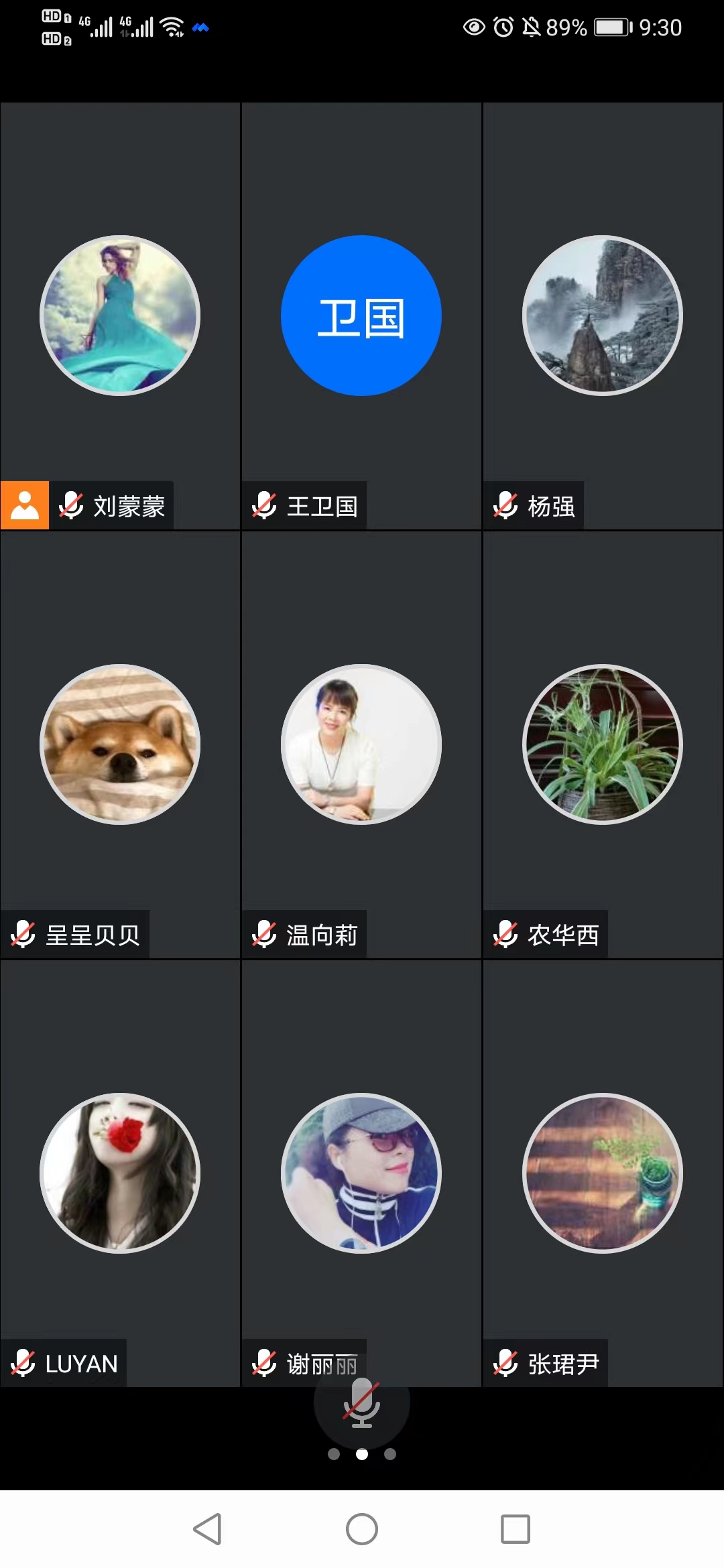Tap participant tile 张珺尹
Viewport: 724px width, 1568px height.
point(603,1173)
